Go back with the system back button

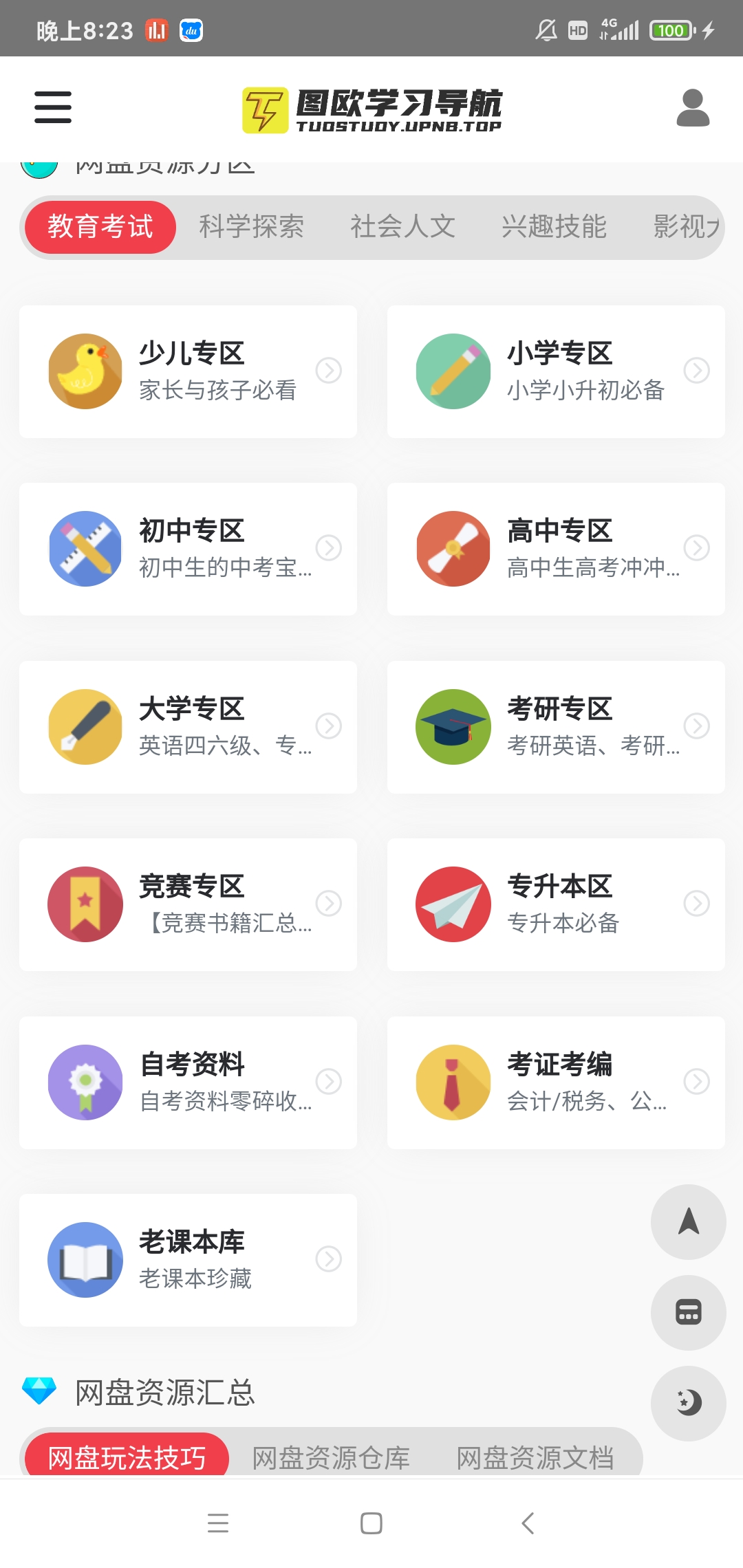[528, 1523]
